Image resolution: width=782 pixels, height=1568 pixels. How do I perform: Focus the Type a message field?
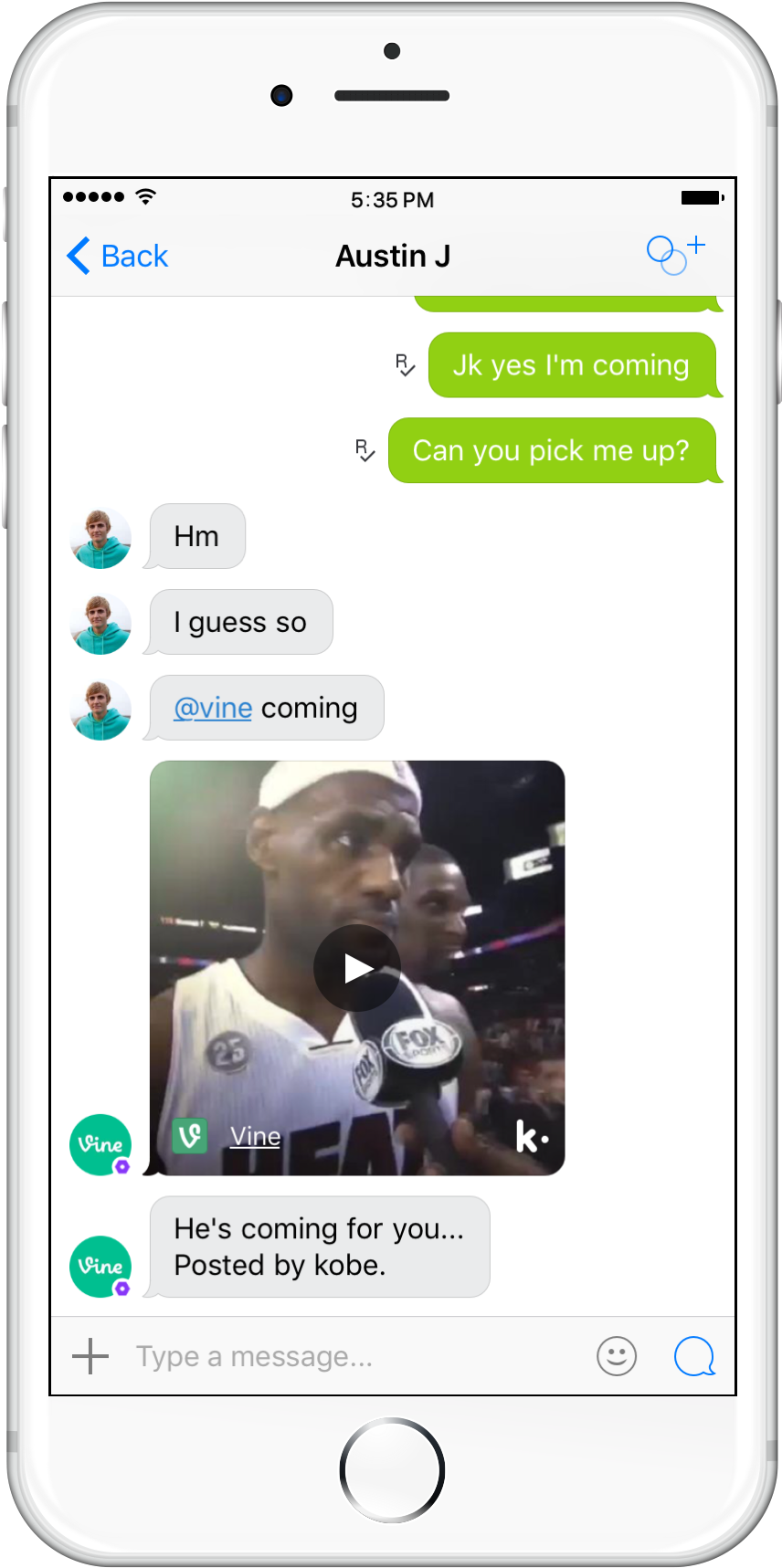(347, 1356)
